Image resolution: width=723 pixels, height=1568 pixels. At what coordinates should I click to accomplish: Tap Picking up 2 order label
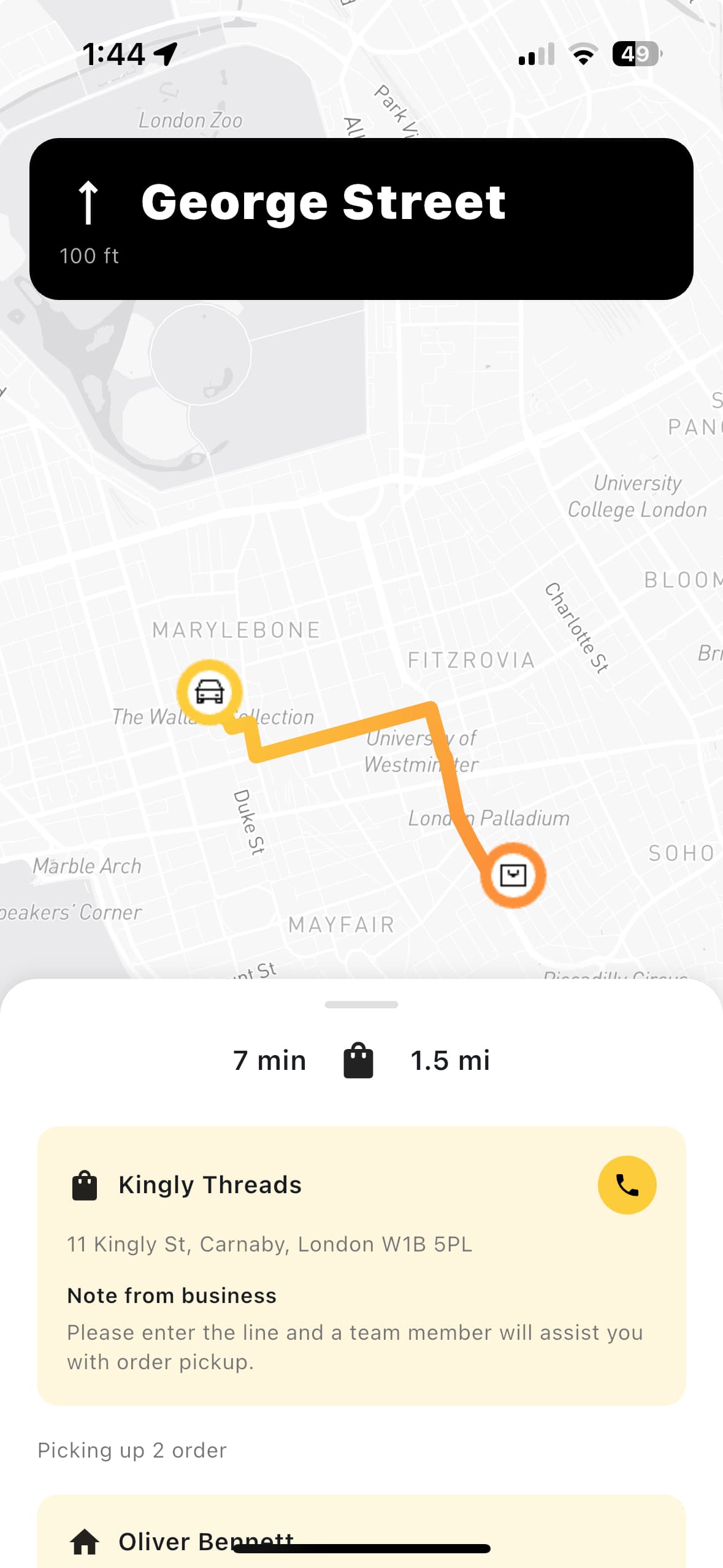(x=131, y=1450)
